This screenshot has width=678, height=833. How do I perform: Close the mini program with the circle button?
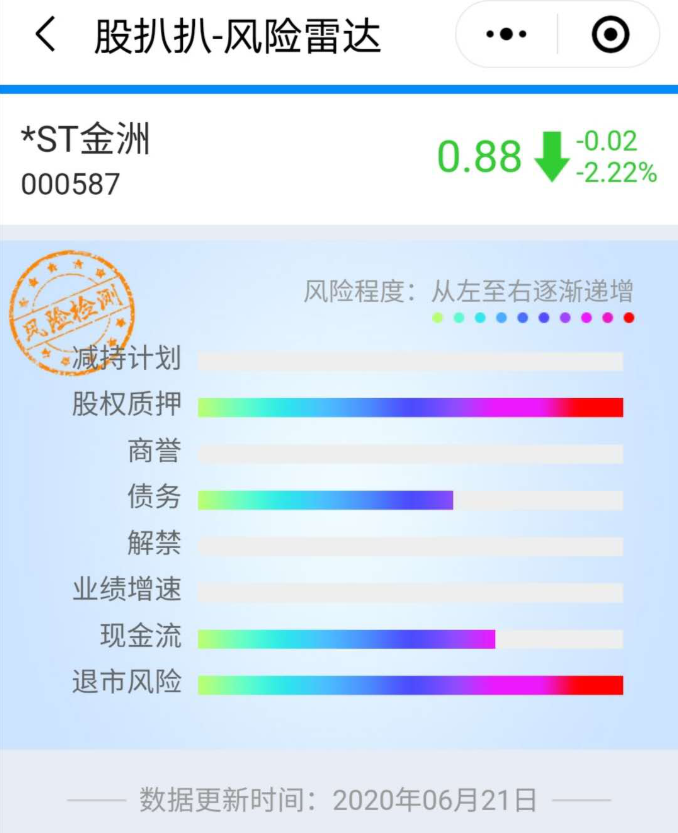coord(610,35)
